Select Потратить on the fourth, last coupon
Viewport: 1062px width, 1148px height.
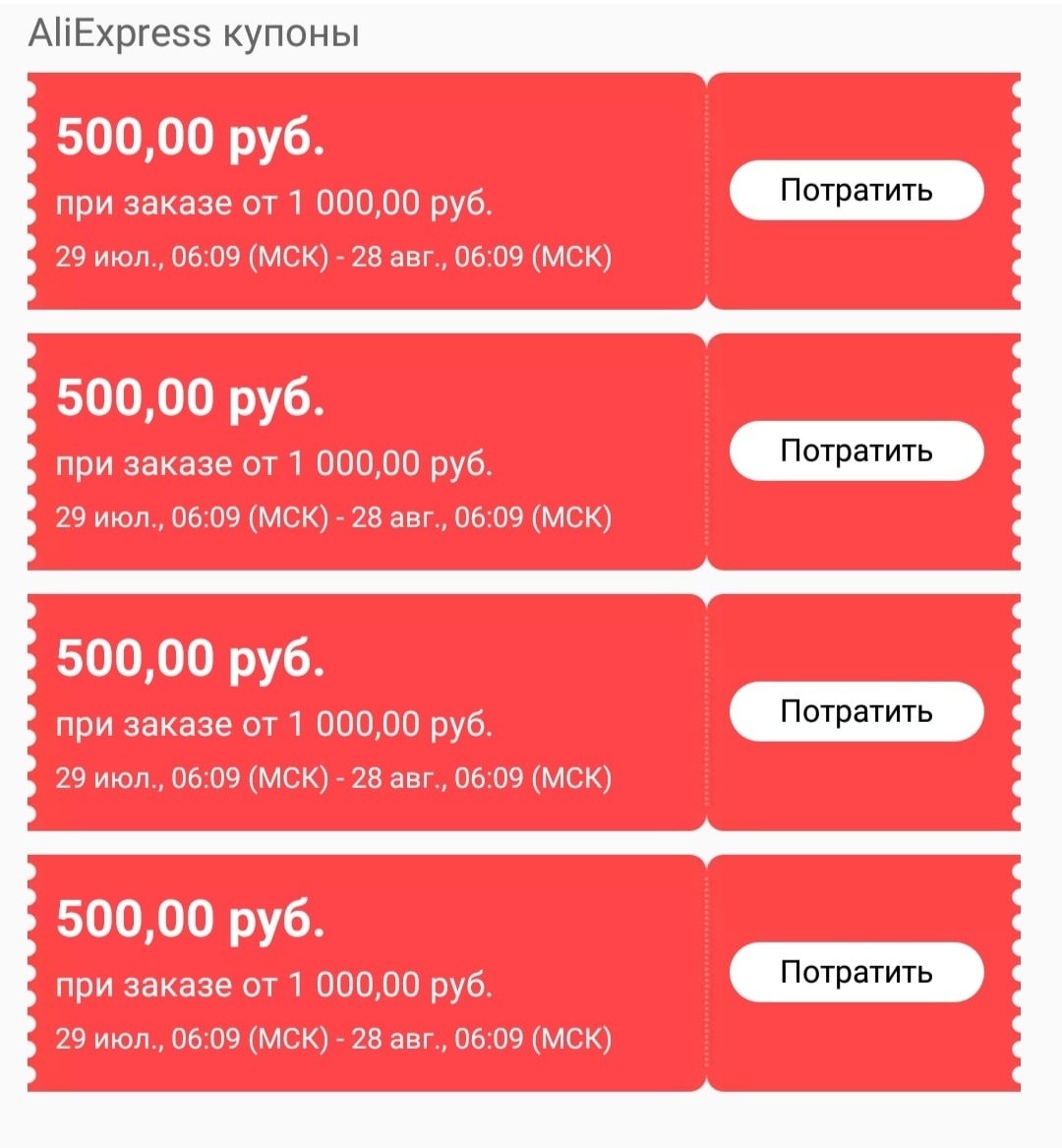(x=855, y=972)
